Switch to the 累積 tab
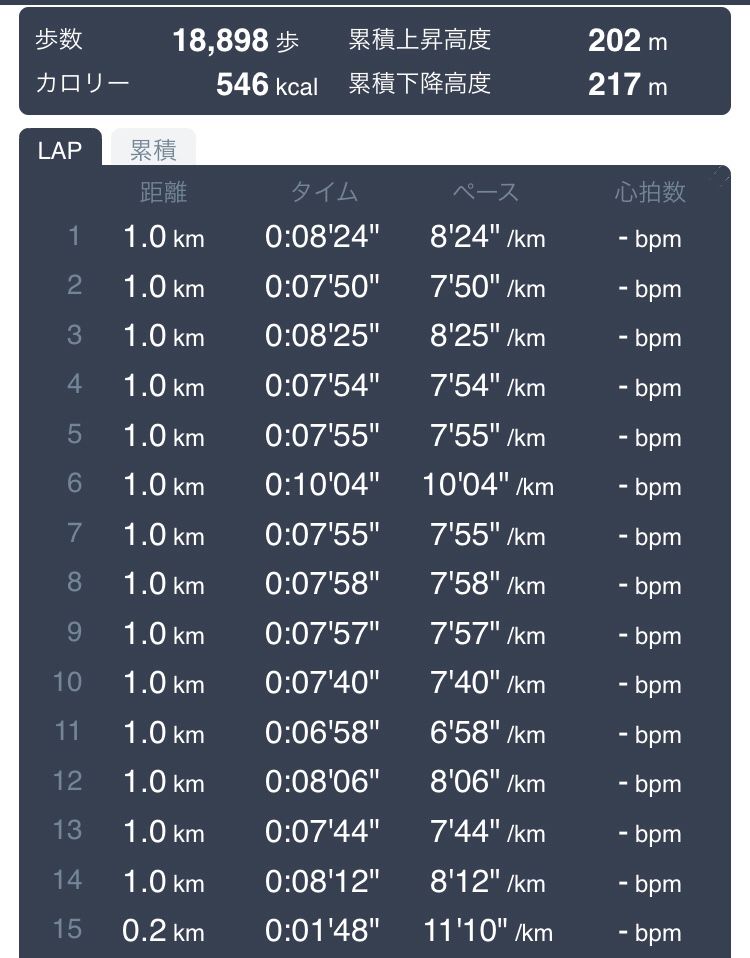Screen dimensions: 750x958 tap(153, 150)
